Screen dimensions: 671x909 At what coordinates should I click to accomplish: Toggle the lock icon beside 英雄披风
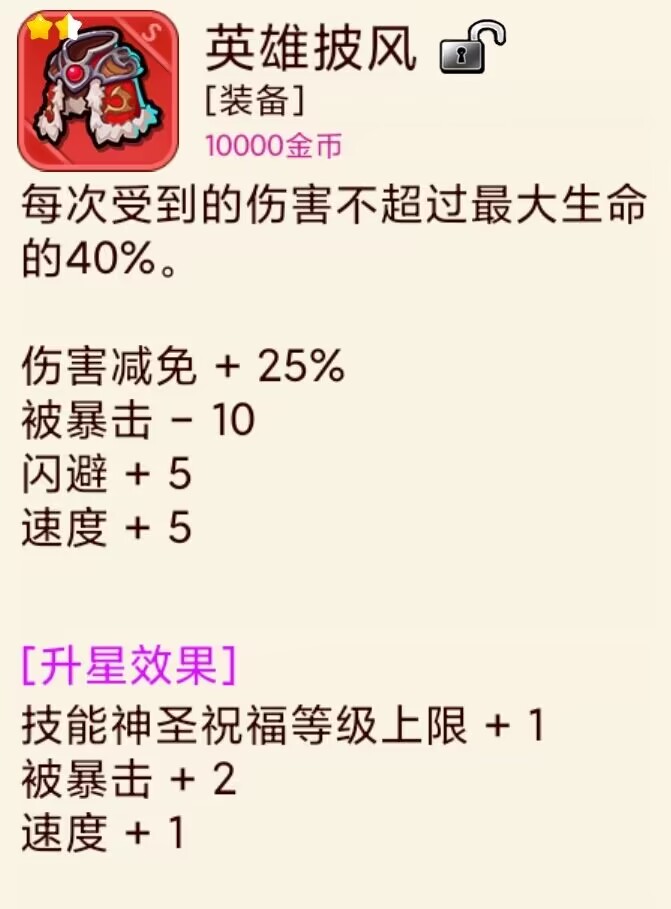point(470,49)
